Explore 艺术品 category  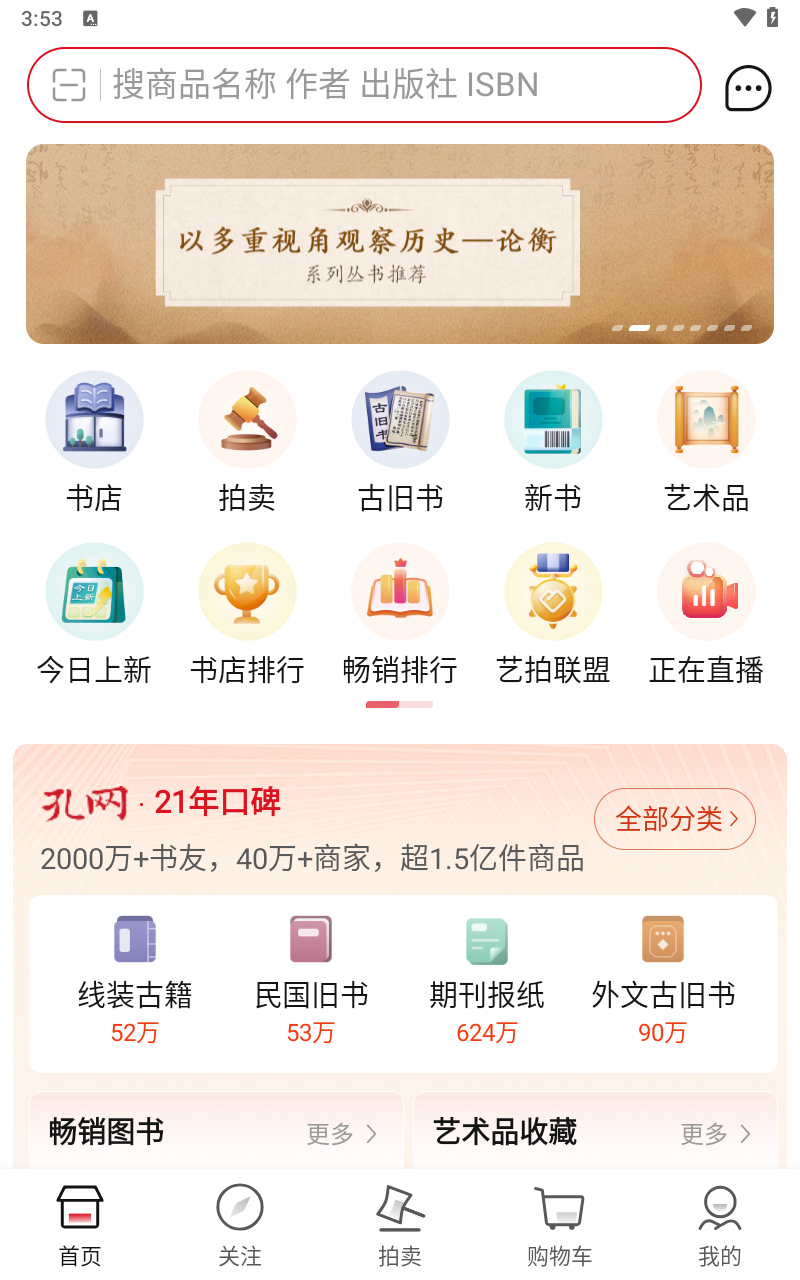click(x=706, y=442)
